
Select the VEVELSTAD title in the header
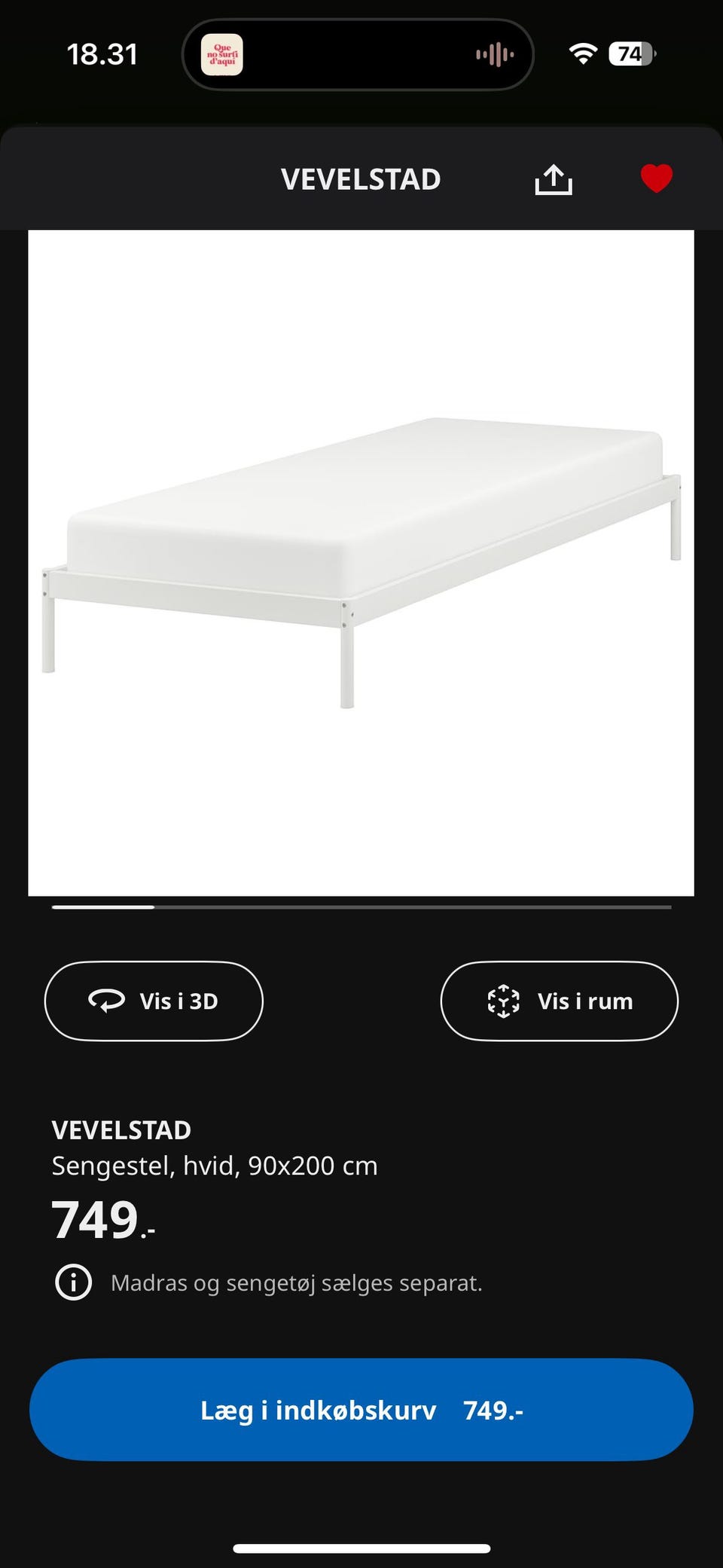361,179
